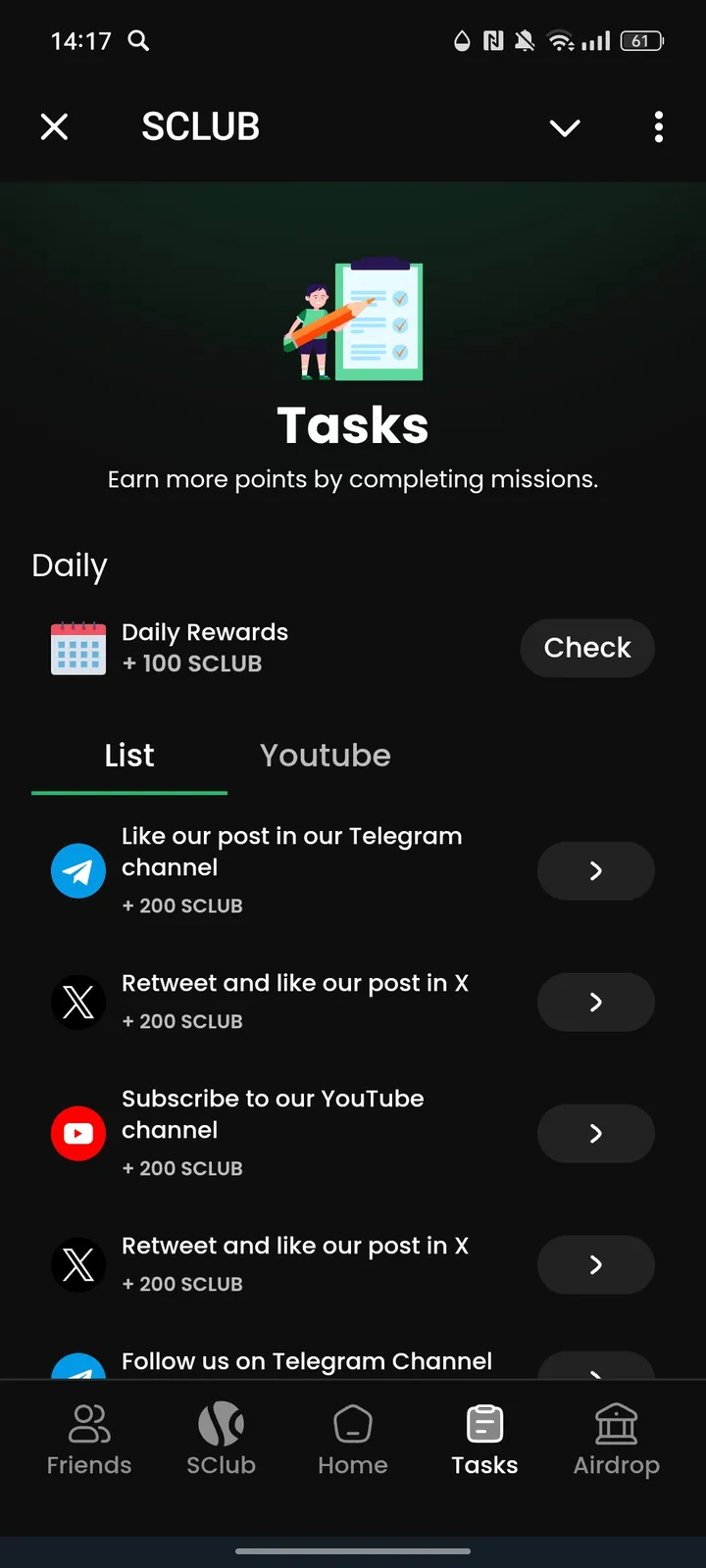Expand the dropdown chevron in the header
Viewport: 706px width, 1568px height.
pos(565,127)
